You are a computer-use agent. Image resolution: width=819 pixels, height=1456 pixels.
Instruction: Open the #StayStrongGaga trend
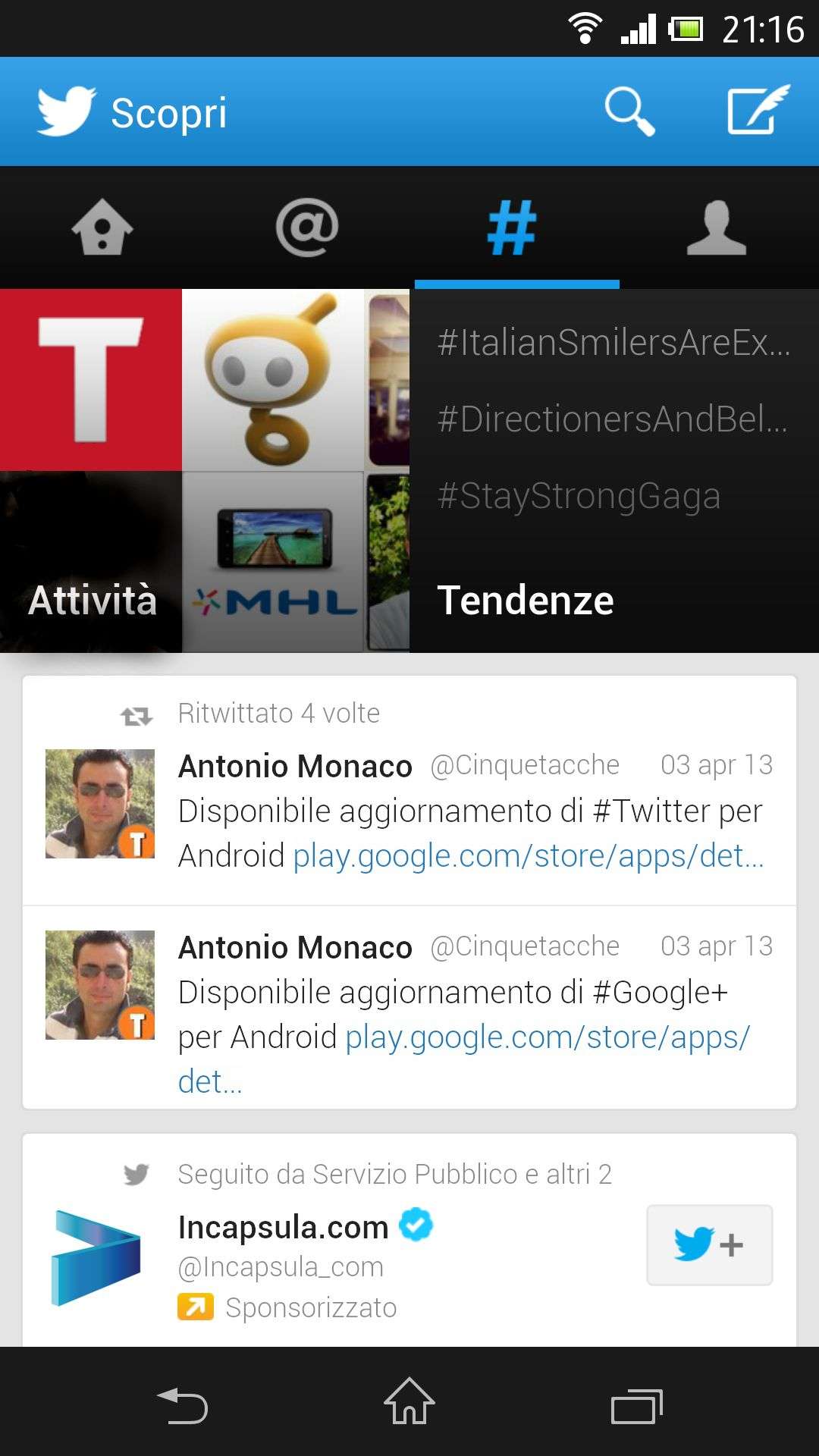pos(579,497)
